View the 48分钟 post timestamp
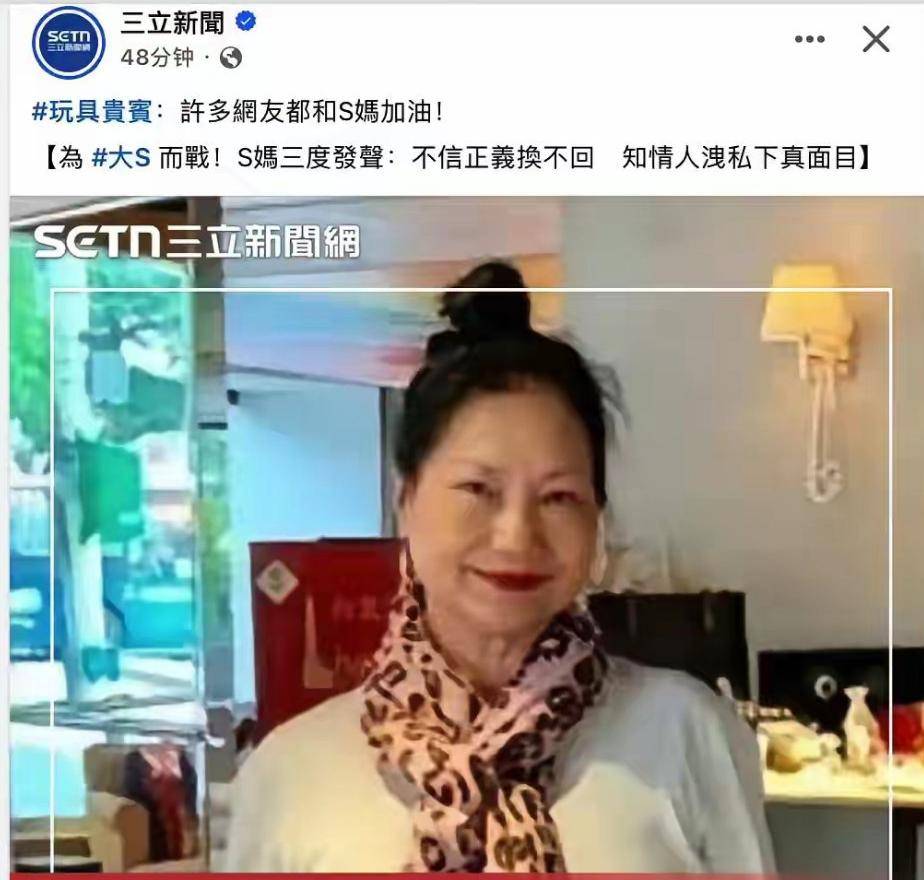 [157, 58]
